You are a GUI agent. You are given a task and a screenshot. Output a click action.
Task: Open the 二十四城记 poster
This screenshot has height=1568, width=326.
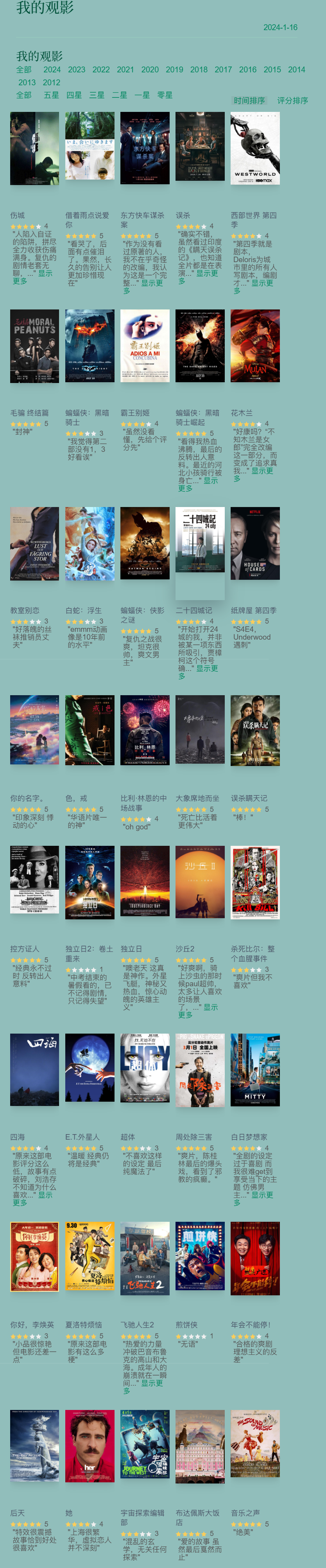click(x=200, y=543)
